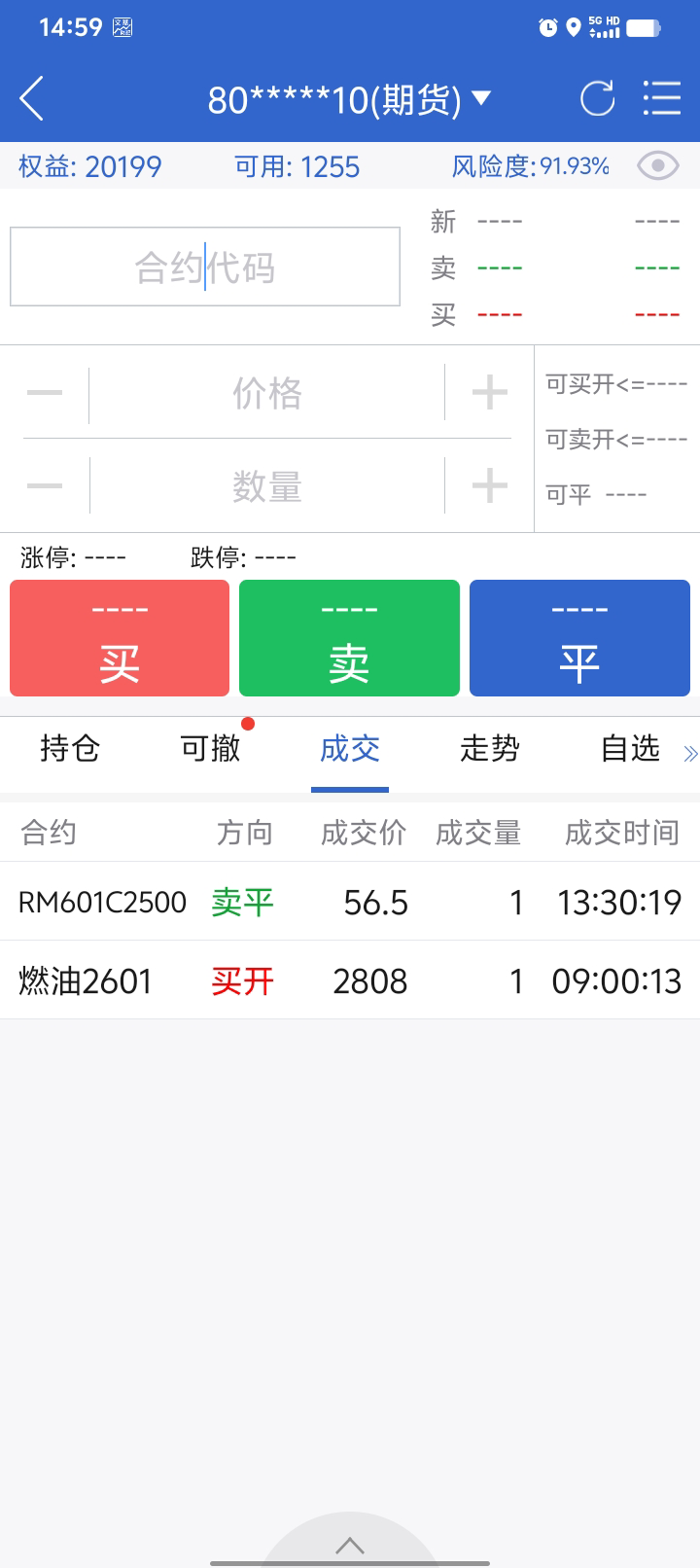The width and height of the screenshot is (700, 1568).
Task: Tap the blue 平 close-position button
Action: (x=579, y=638)
